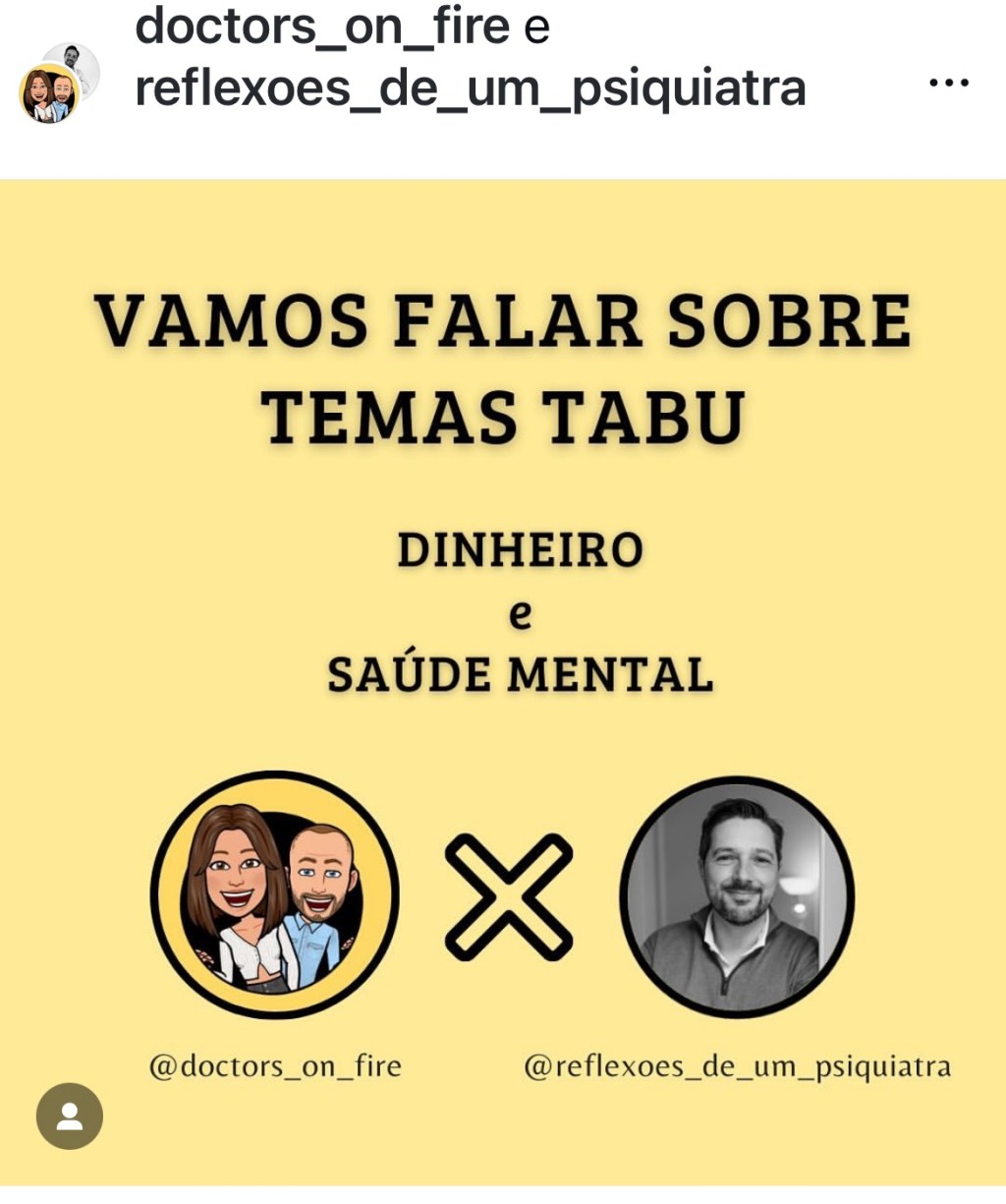Click the VAMOS FALAR SOBRE TEMAS TABU headline
This screenshot has height=1204, width=1006.
(x=503, y=369)
